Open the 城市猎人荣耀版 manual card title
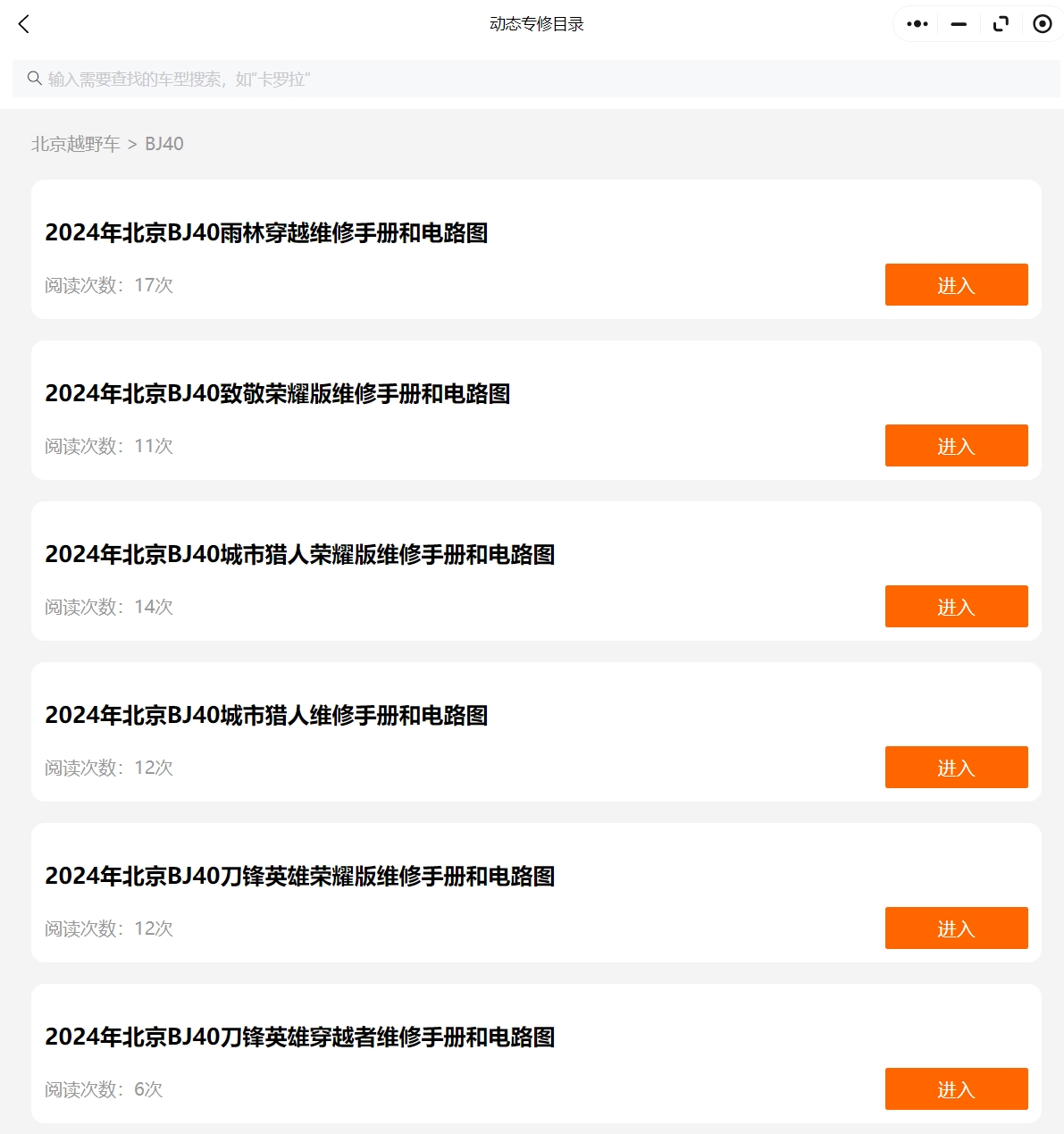 [x=300, y=554]
